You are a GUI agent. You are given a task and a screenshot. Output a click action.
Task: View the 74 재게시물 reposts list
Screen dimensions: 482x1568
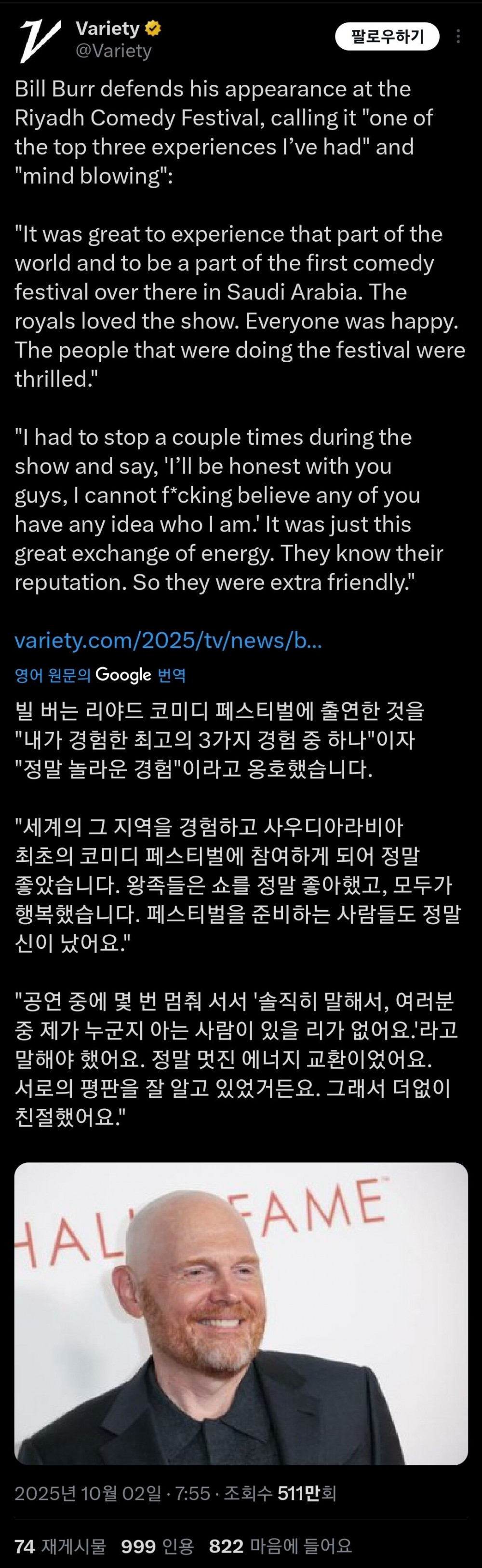tap(60, 1545)
